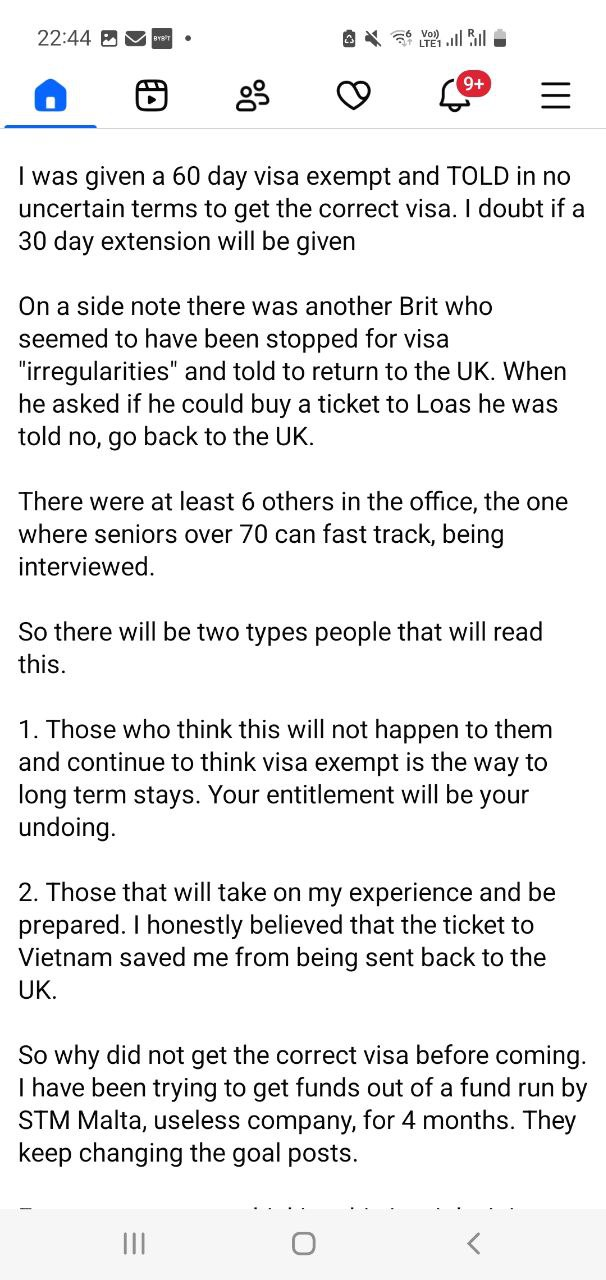Screen dimensions: 606x1280
Task: Open the Dating heart tab
Action: click(353, 96)
